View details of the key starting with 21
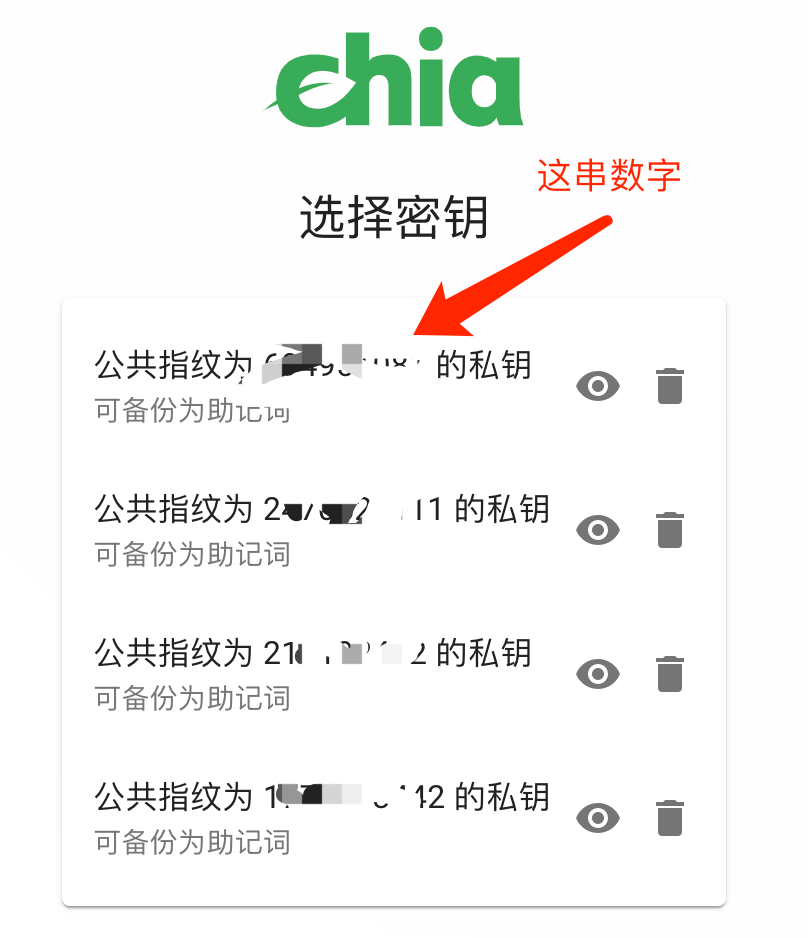 click(598, 673)
